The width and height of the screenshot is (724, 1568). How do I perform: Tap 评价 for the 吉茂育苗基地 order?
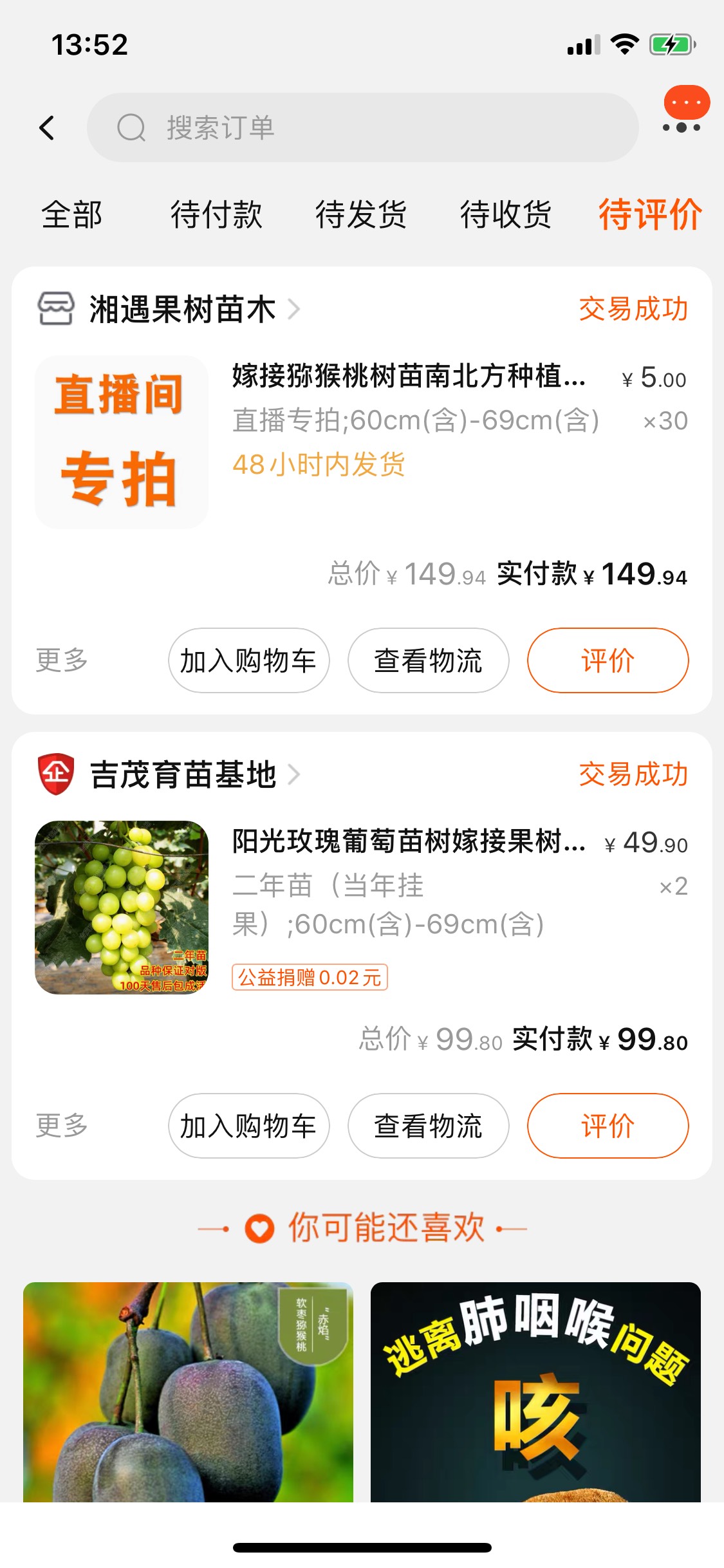[608, 1126]
